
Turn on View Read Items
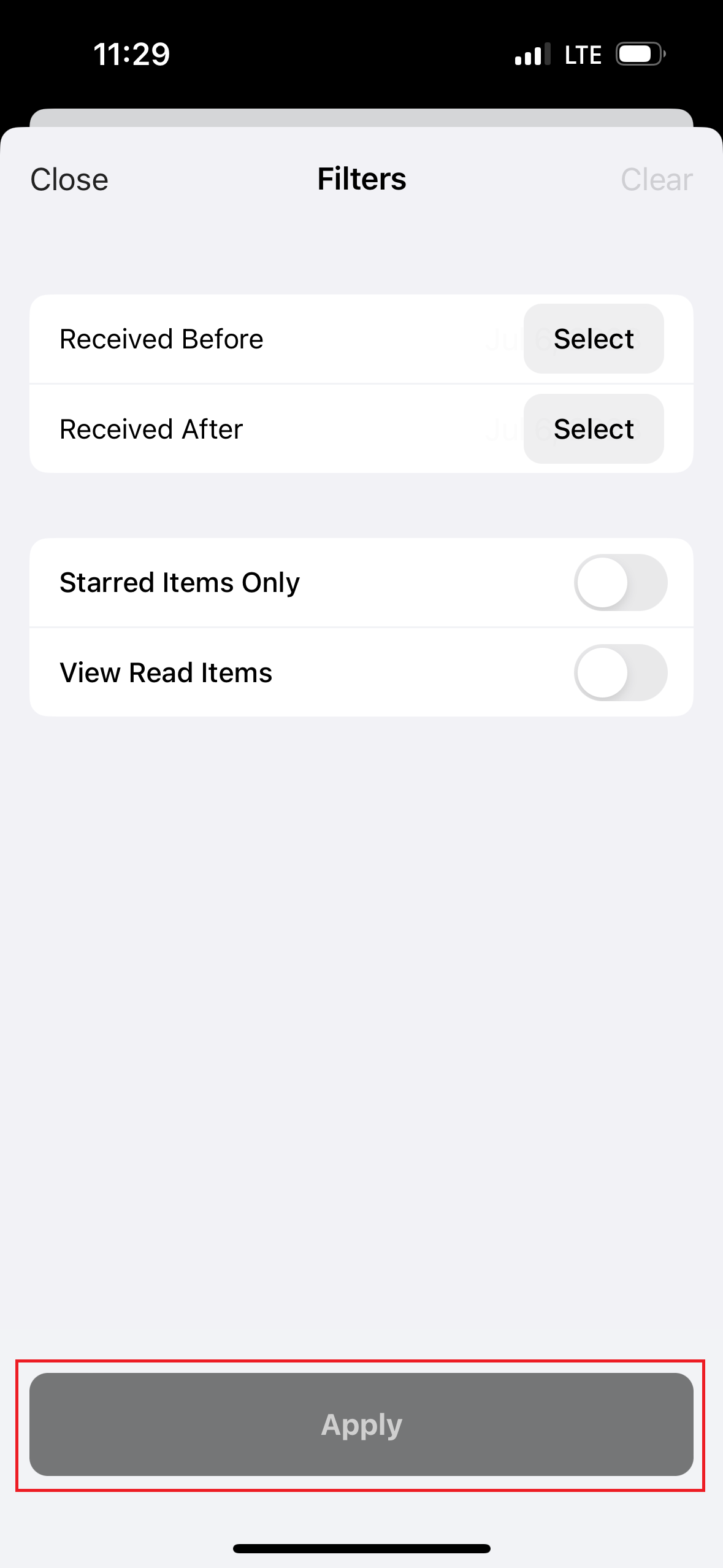click(620, 672)
